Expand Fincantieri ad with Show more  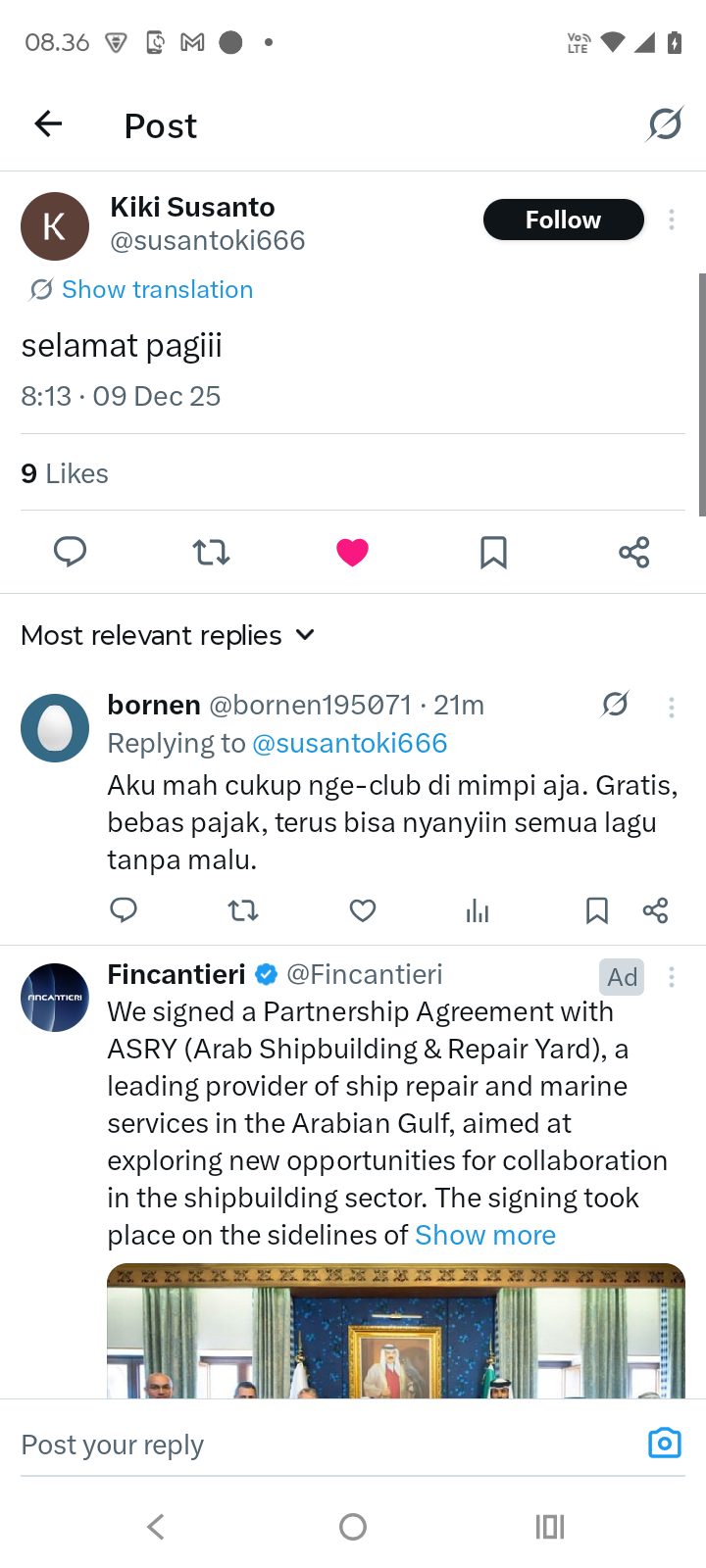[485, 1235]
